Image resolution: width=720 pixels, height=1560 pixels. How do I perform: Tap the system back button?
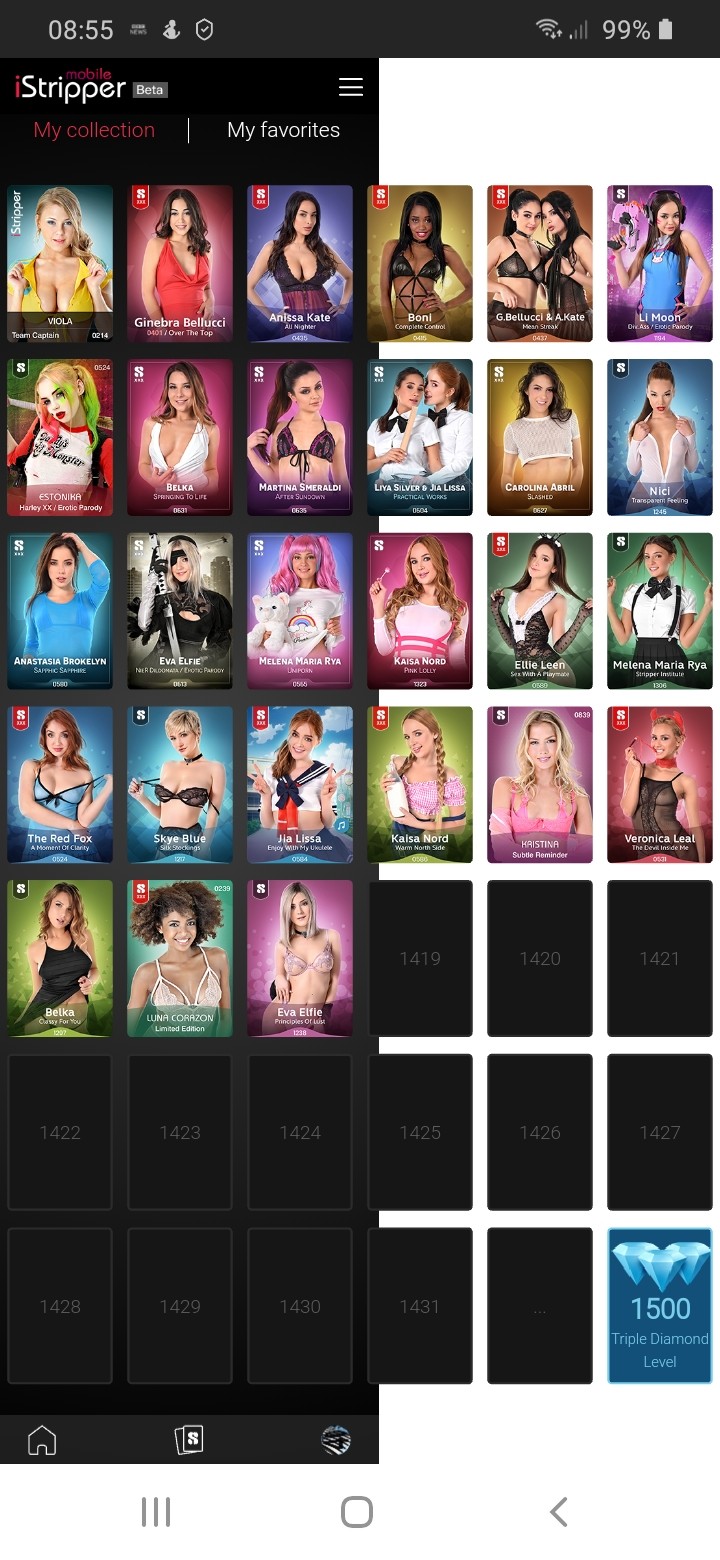coord(559,1512)
